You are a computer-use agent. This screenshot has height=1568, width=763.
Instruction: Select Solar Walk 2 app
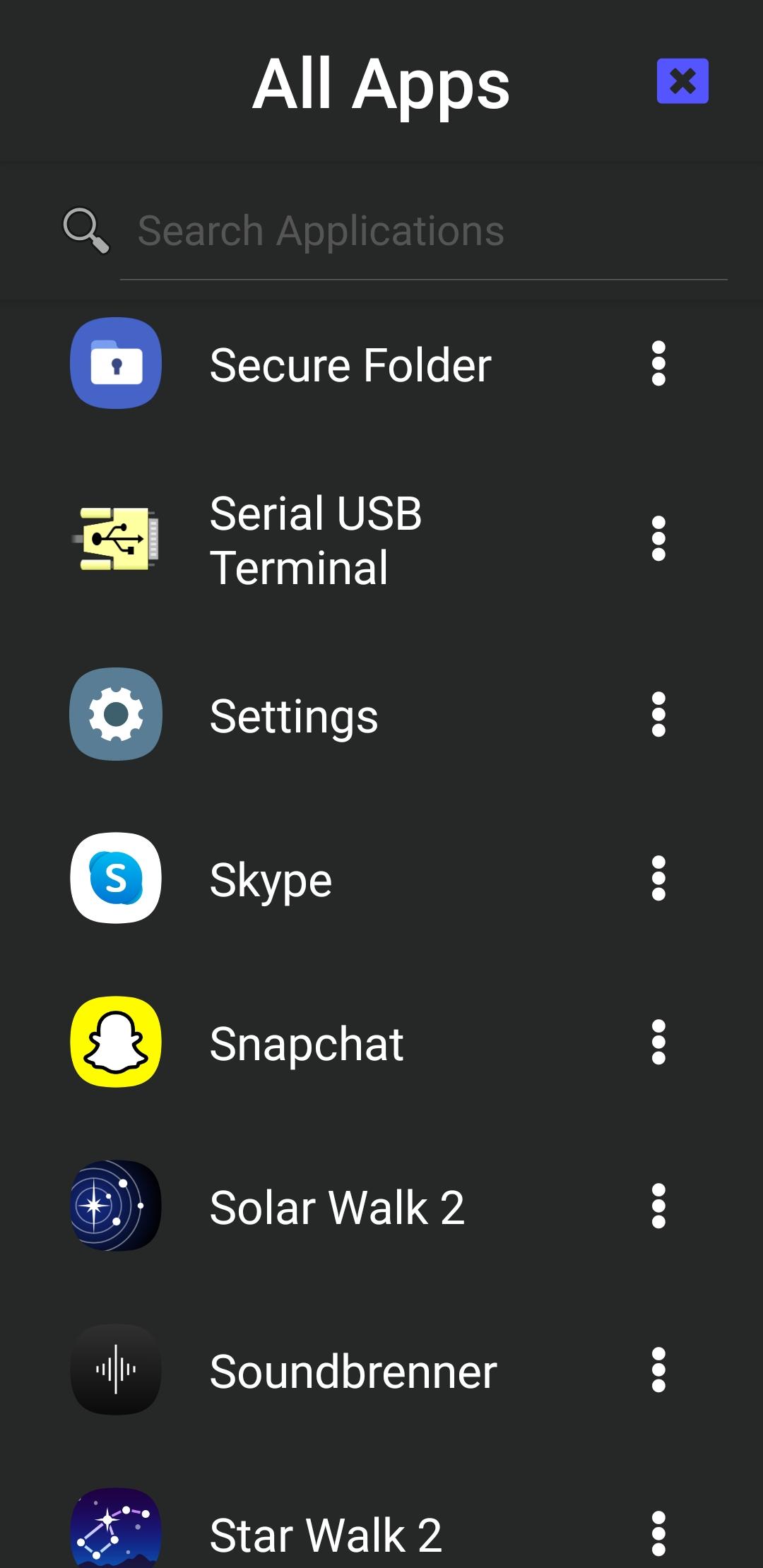pyautogui.click(x=337, y=1207)
